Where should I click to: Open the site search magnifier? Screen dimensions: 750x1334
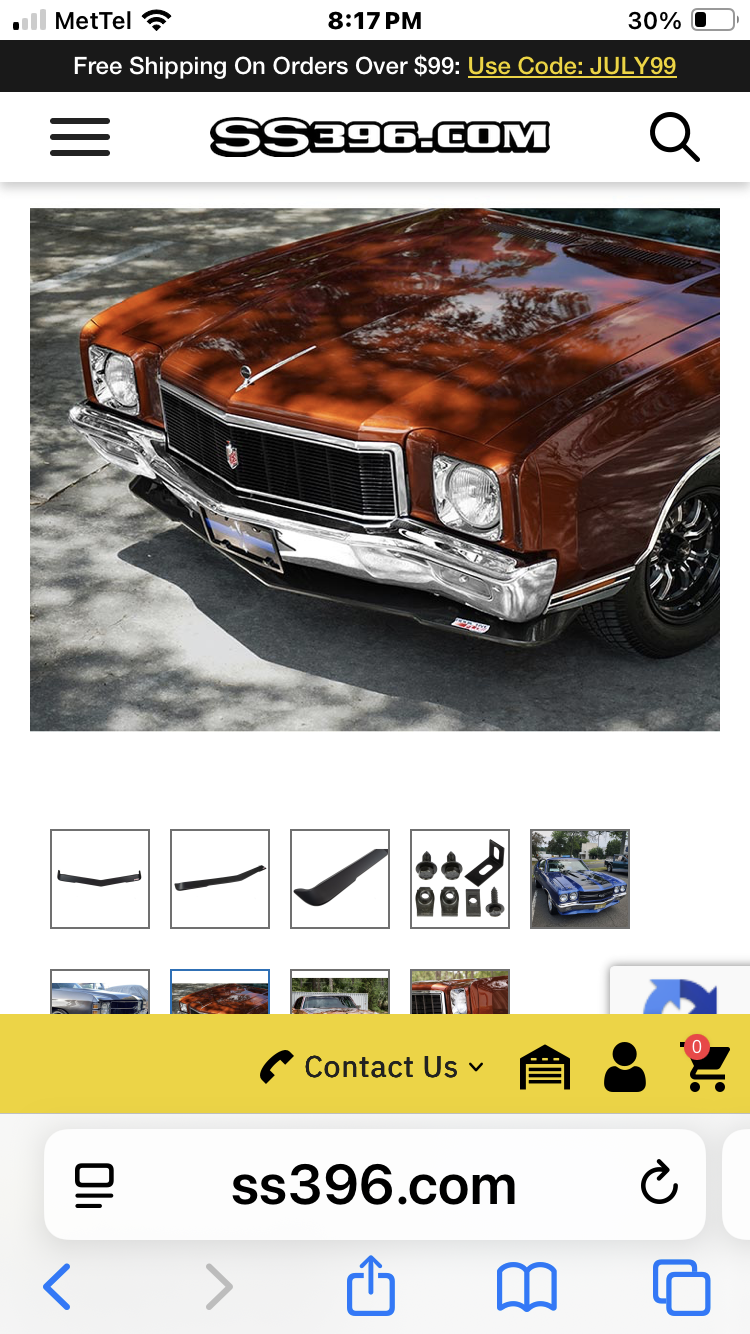(675, 137)
